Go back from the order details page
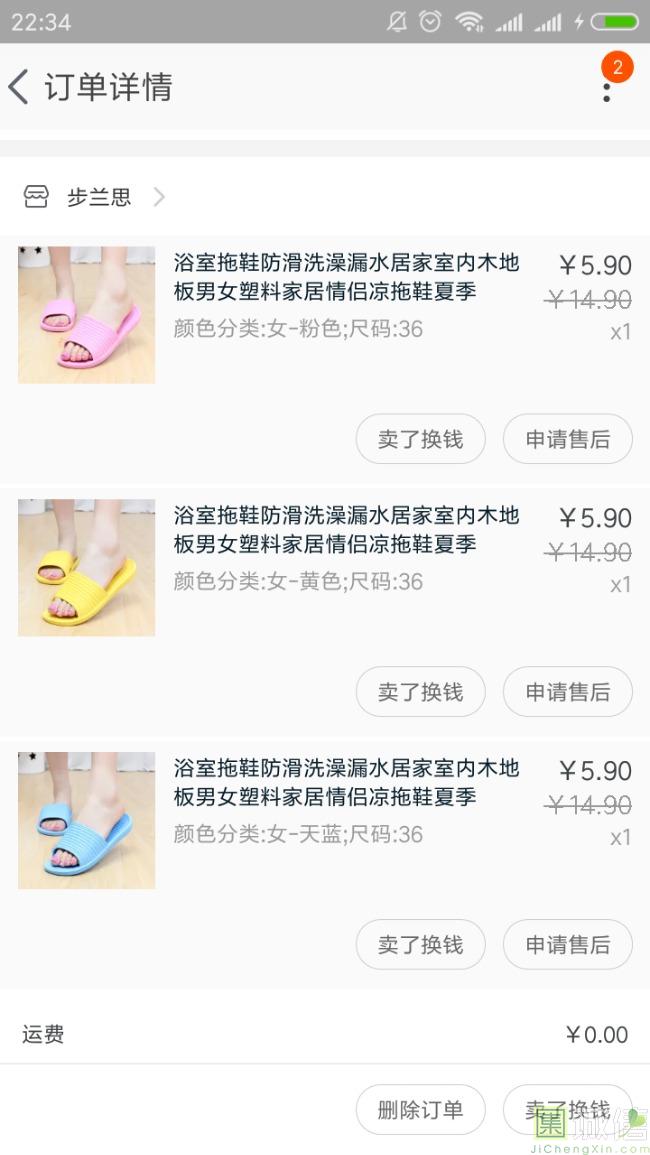The height and width of the screenshot is (1155, 650). pos(20,87)
